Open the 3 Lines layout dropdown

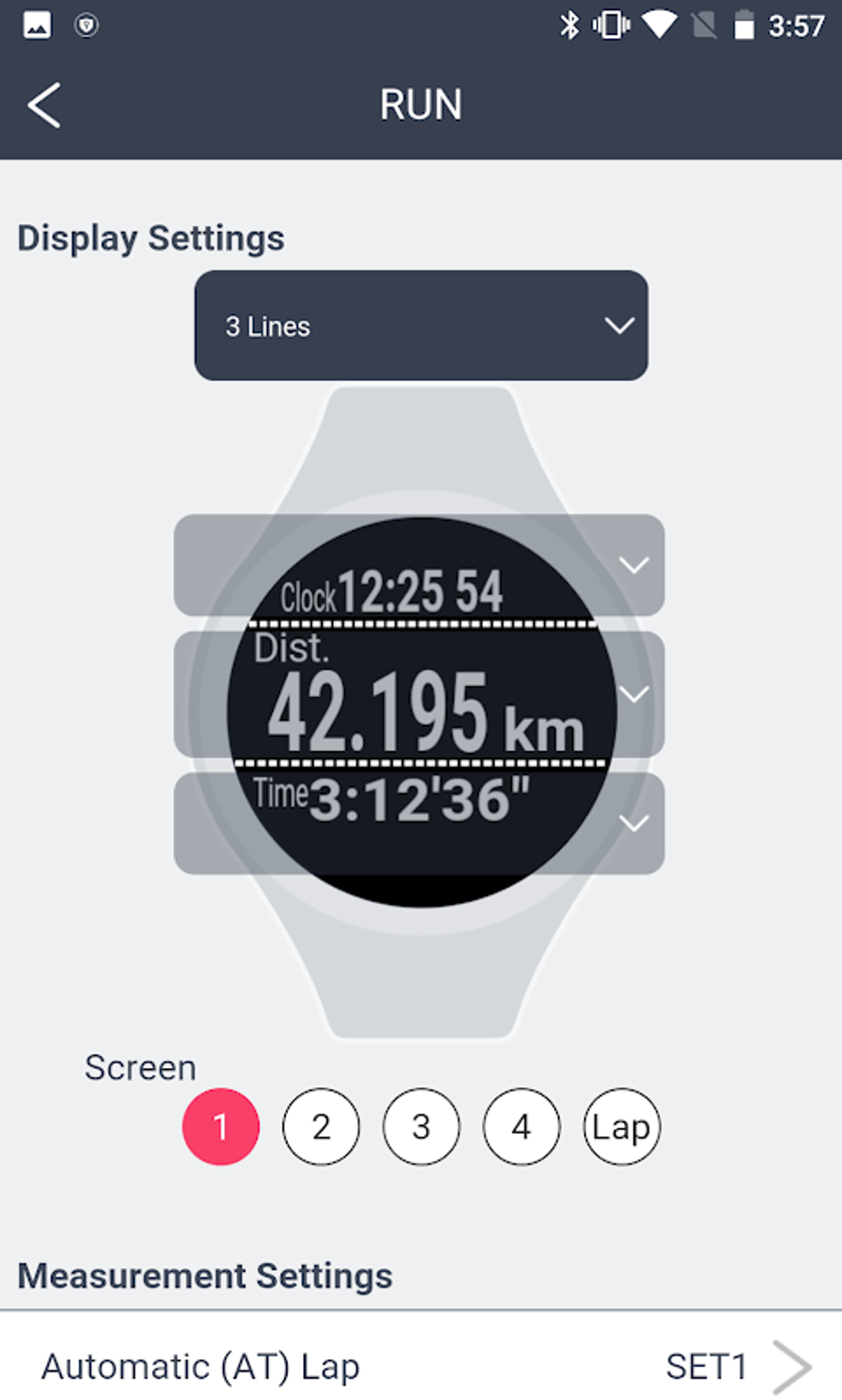(x=421, y=325)
